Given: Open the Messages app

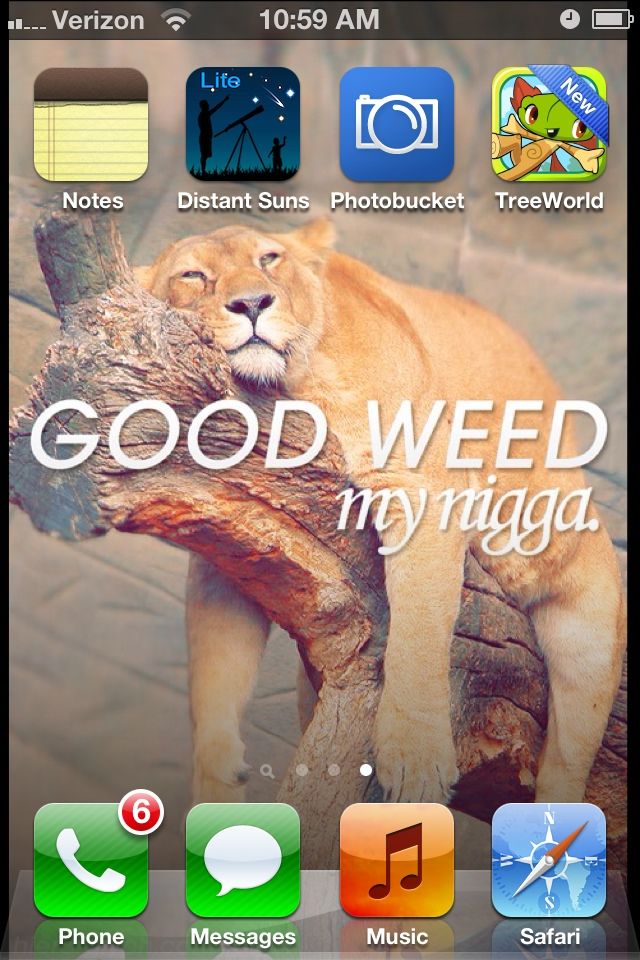Looking at the screenshot, I should coord(243,861).
